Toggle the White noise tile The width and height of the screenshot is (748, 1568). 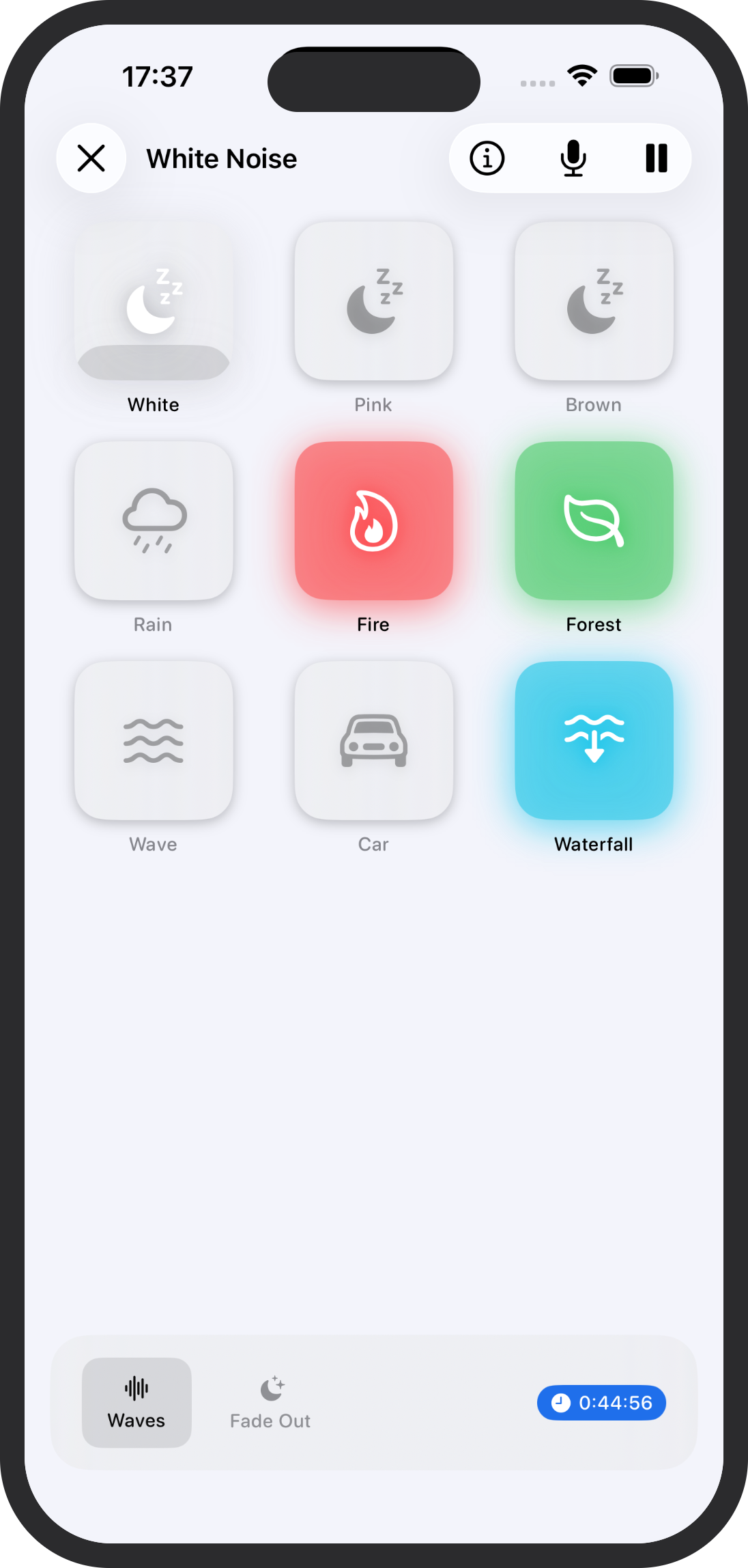154,301
